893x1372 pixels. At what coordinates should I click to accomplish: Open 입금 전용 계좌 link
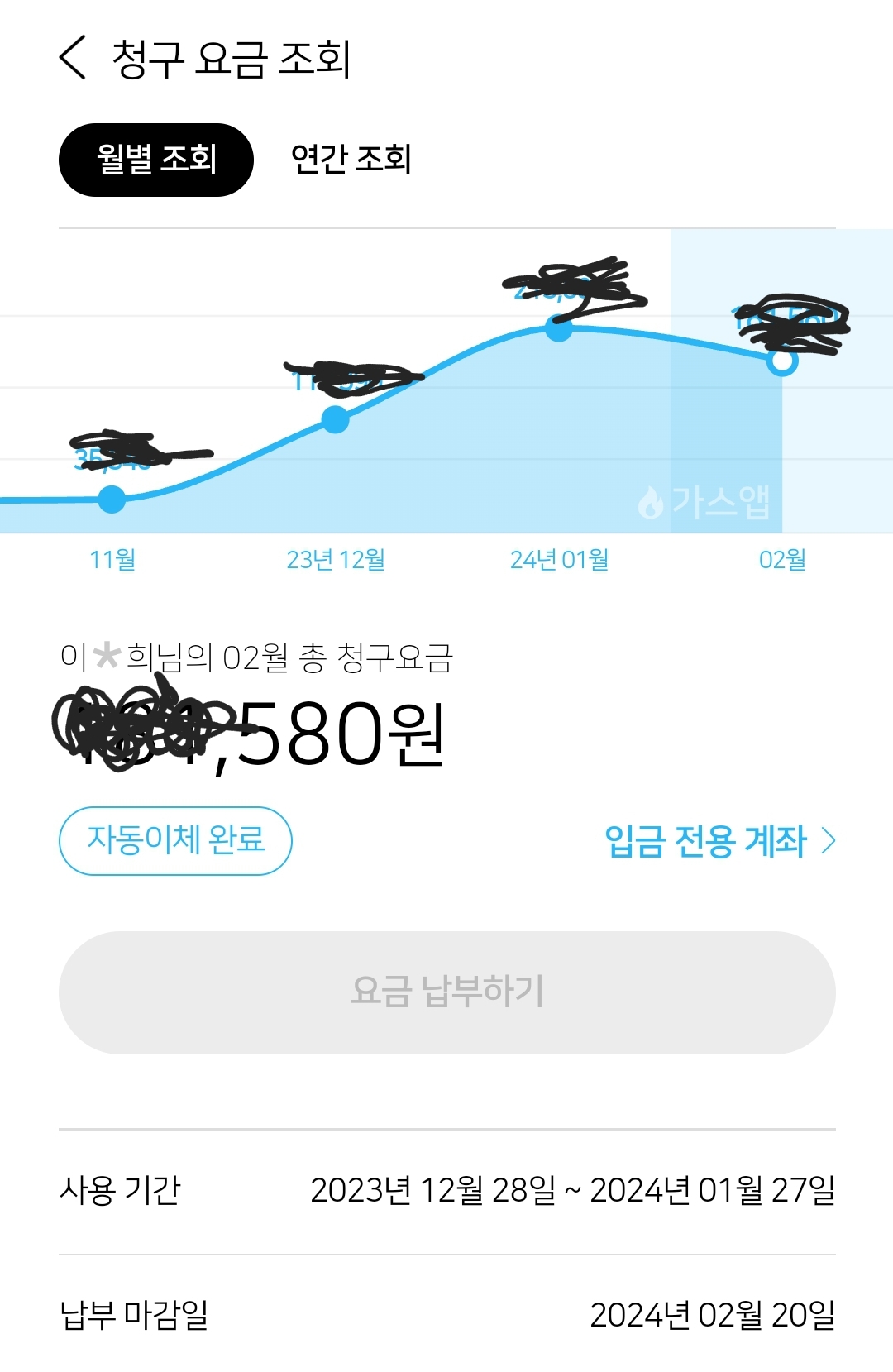coord(719,841)
